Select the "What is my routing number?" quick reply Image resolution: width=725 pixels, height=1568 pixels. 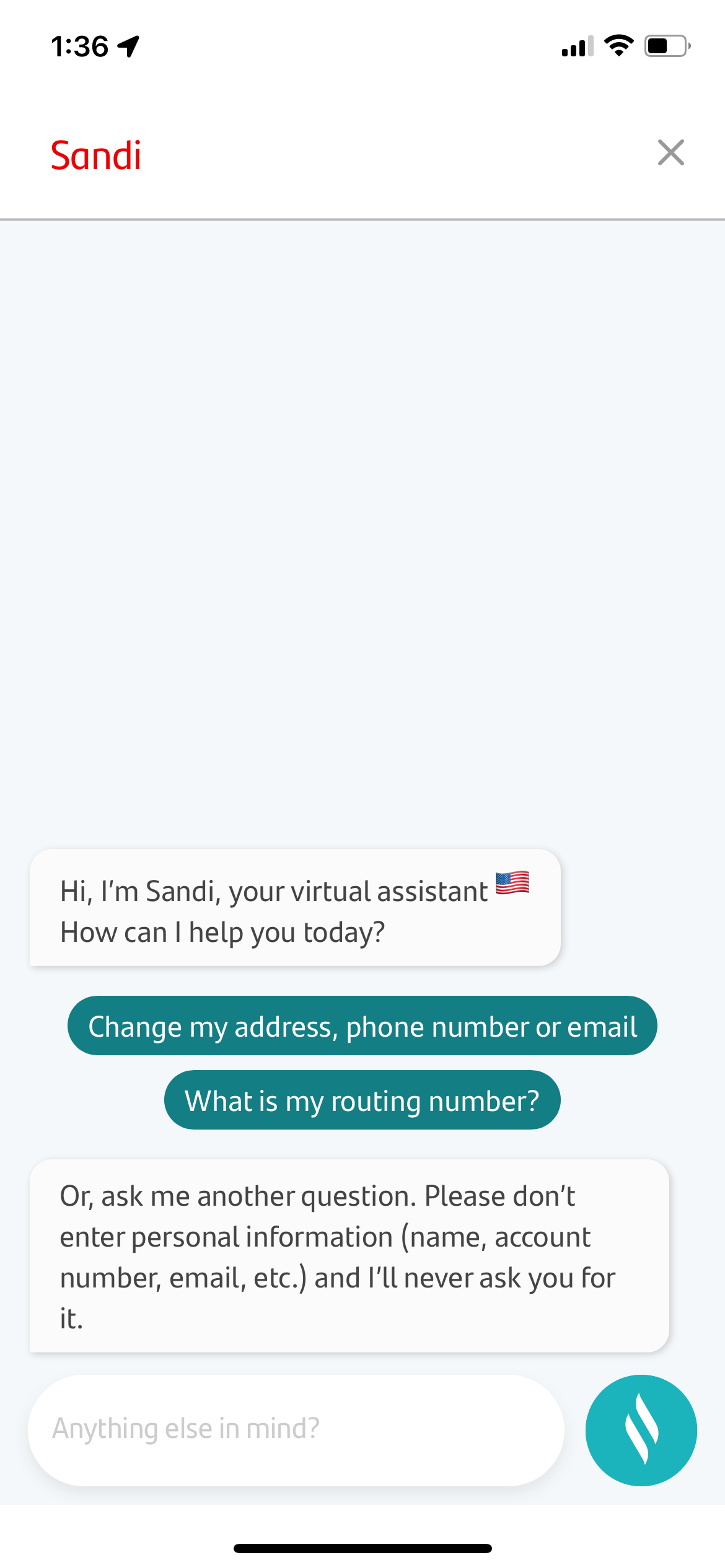point(362,1100)
